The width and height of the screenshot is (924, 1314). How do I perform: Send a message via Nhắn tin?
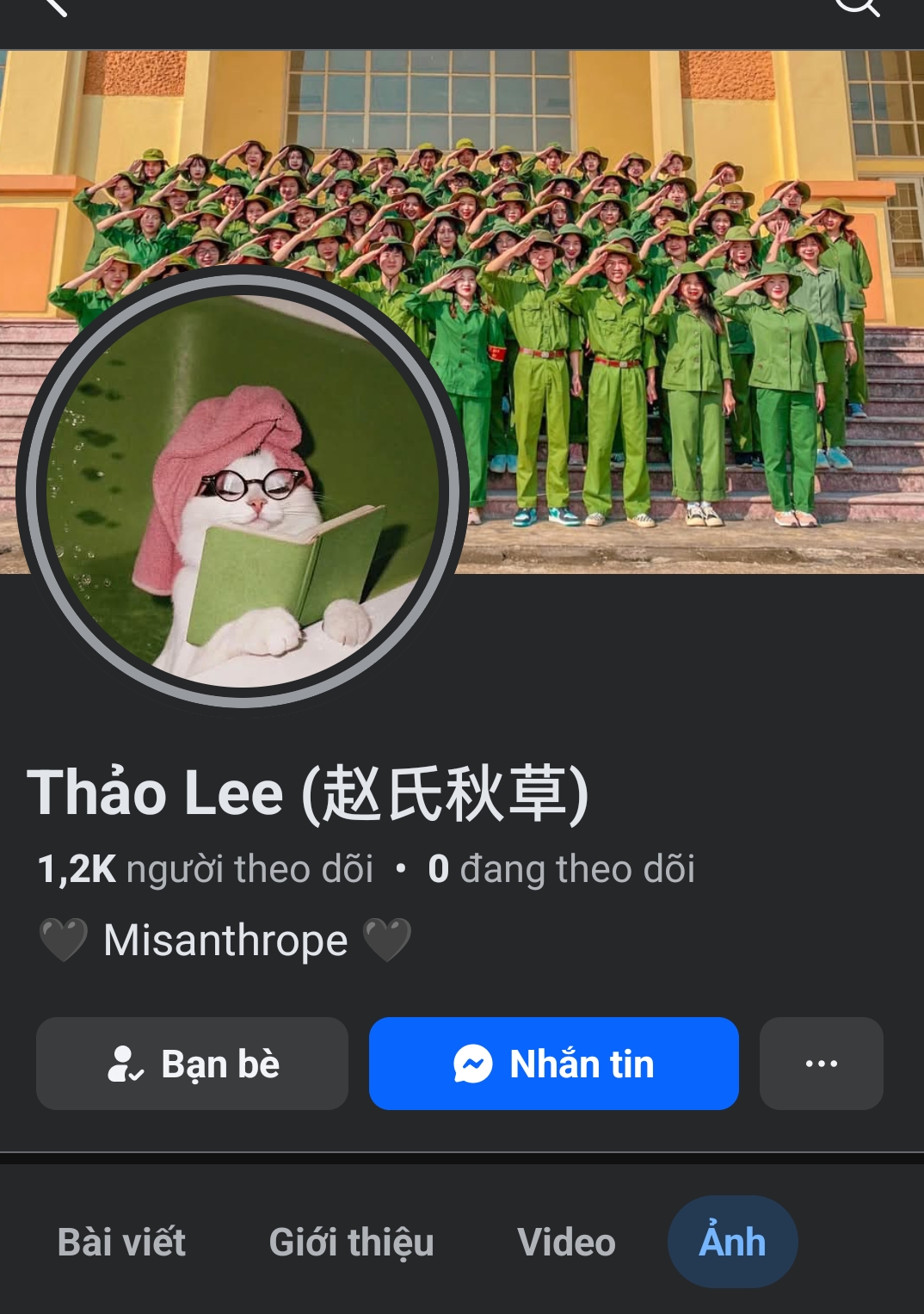click(553, 1064)
